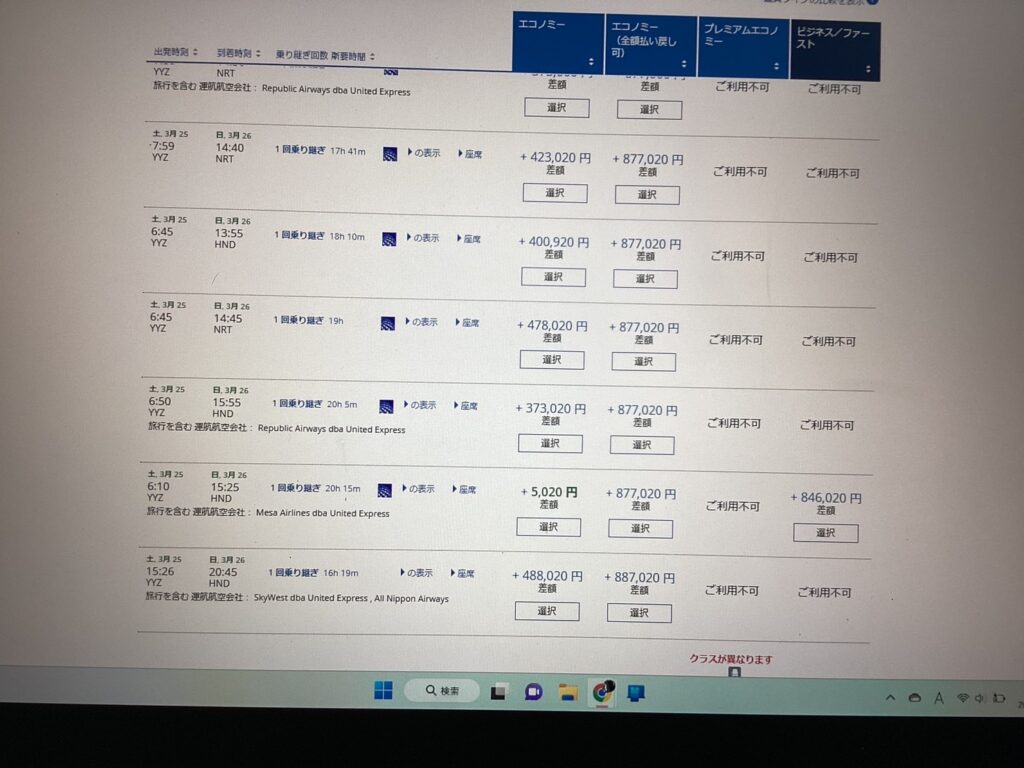Screen dimensions: 1024x768
Task: View 座席 for the 17h 41m flight
Action: tap(470, 154)
